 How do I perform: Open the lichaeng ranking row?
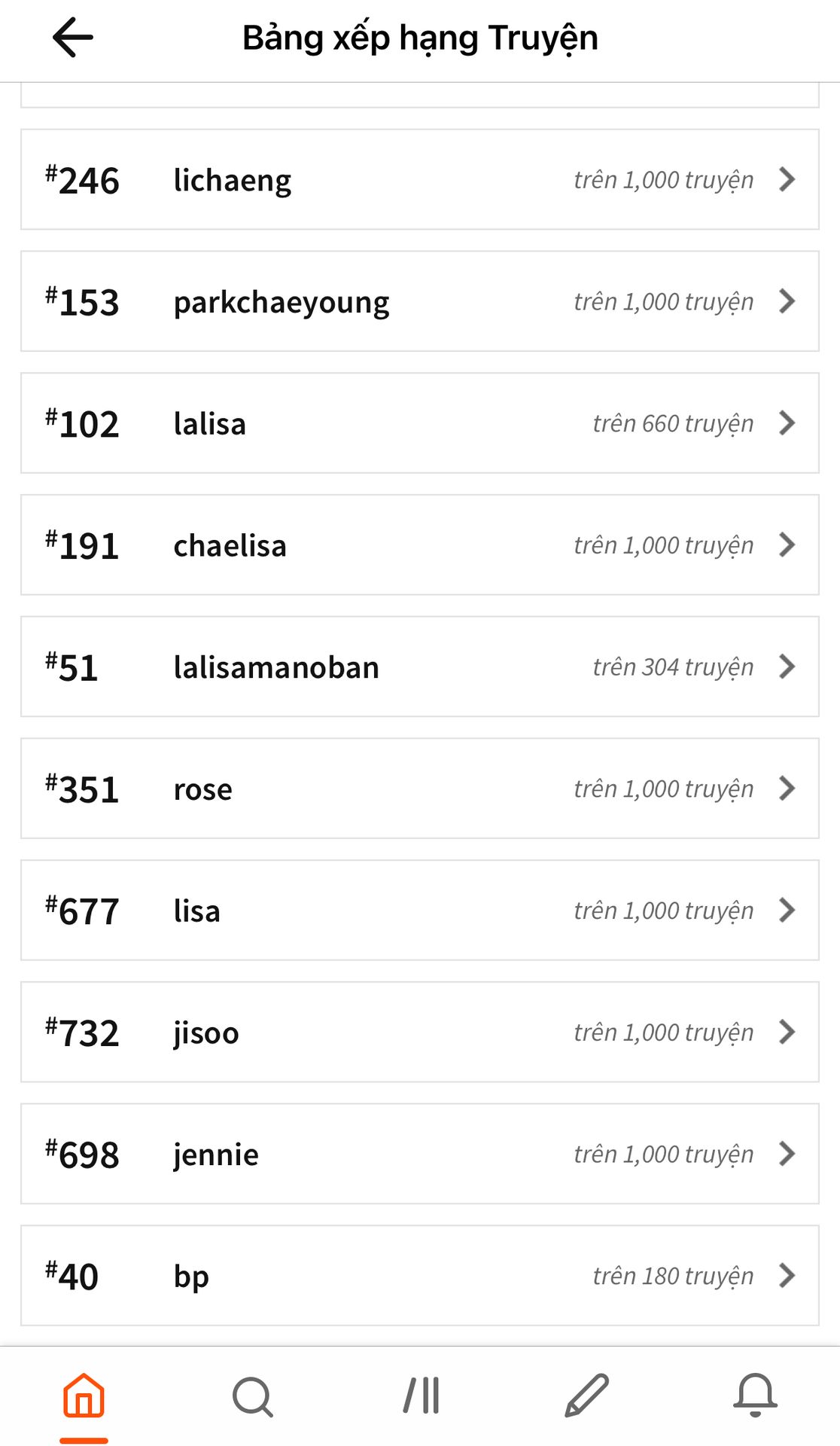[x=420, y=180]
